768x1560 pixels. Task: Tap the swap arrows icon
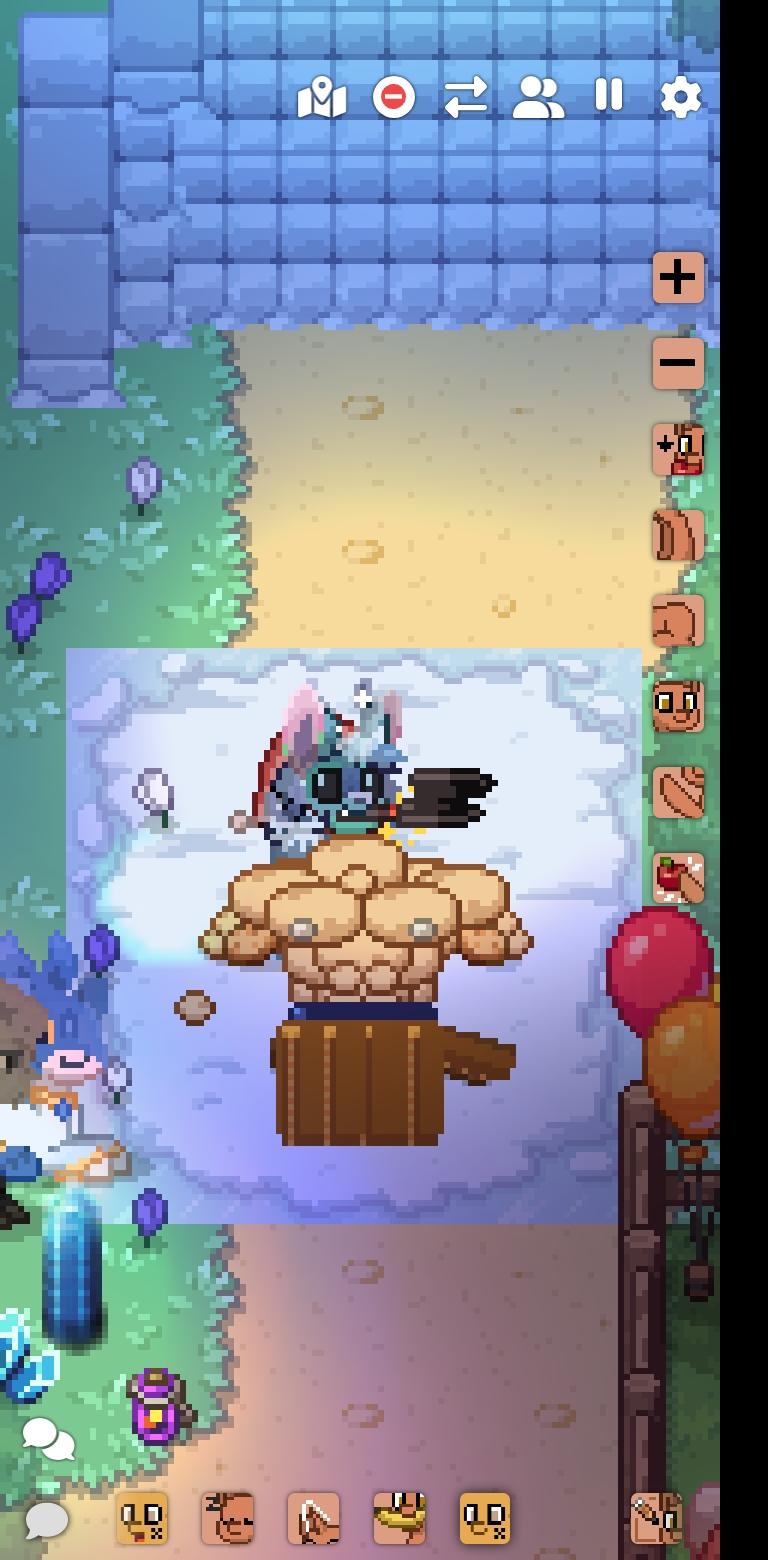pos(465,98)
